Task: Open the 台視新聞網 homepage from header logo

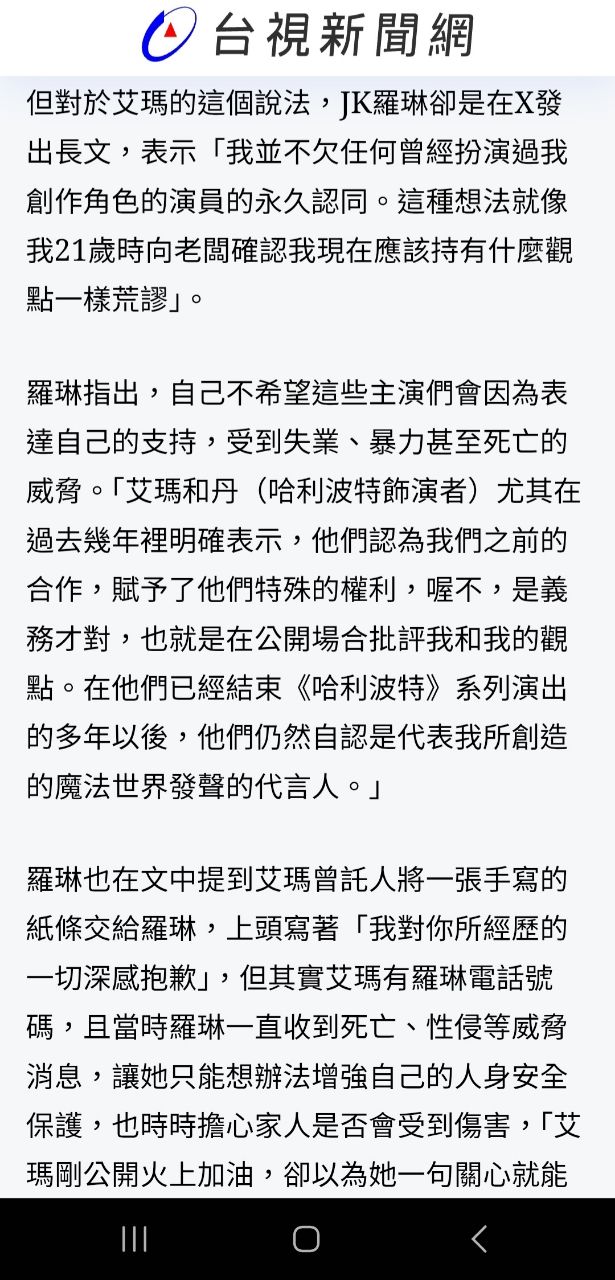Action: pos(307,36)
